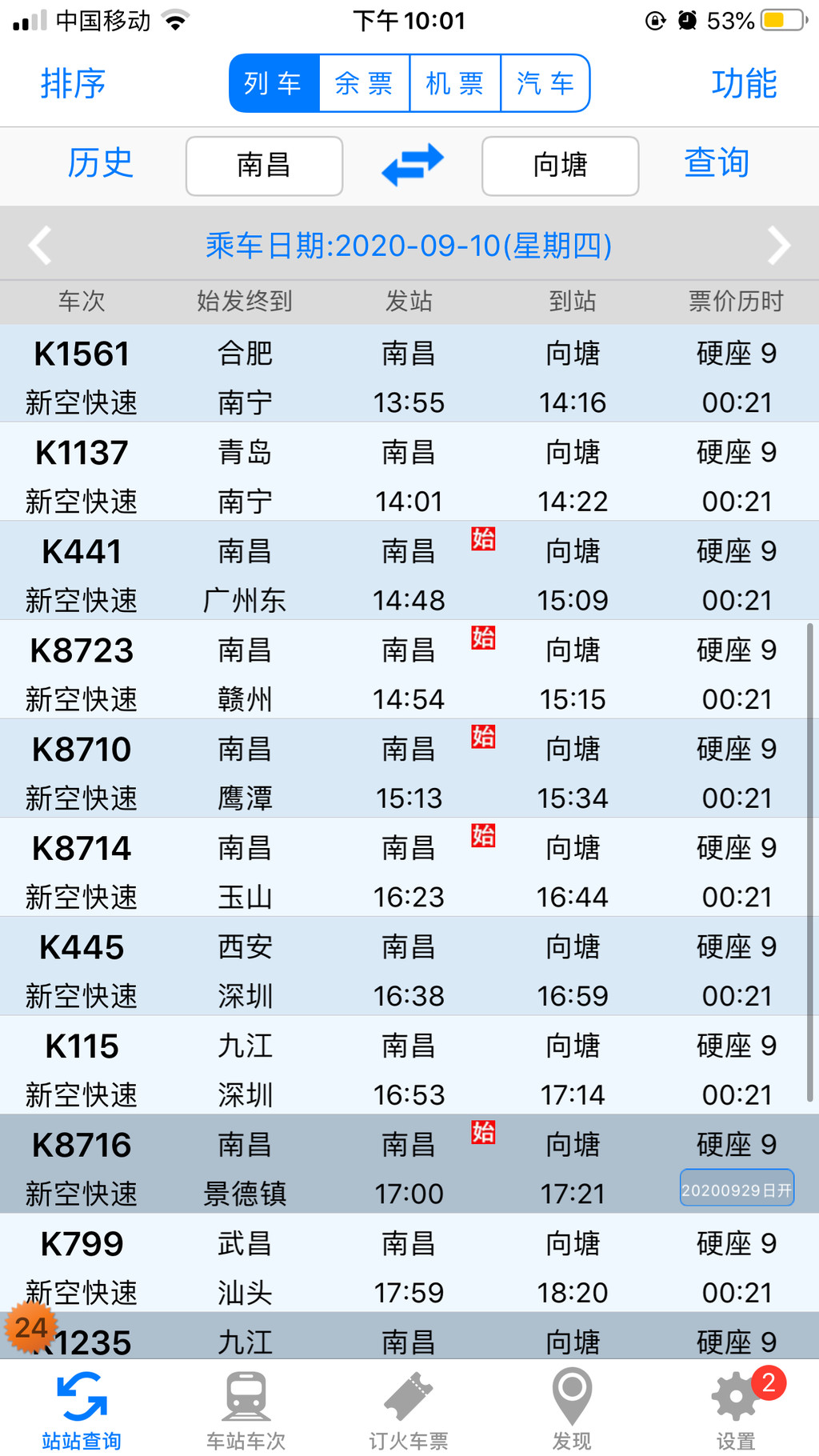Swap departure and arrival stations
This screenshot has height=1456, width=819.
[413, 165]
